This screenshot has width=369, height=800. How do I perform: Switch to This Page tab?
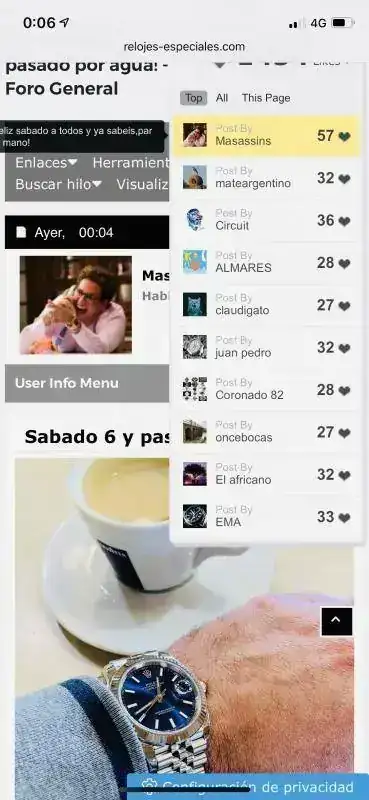tap(266, 98)
